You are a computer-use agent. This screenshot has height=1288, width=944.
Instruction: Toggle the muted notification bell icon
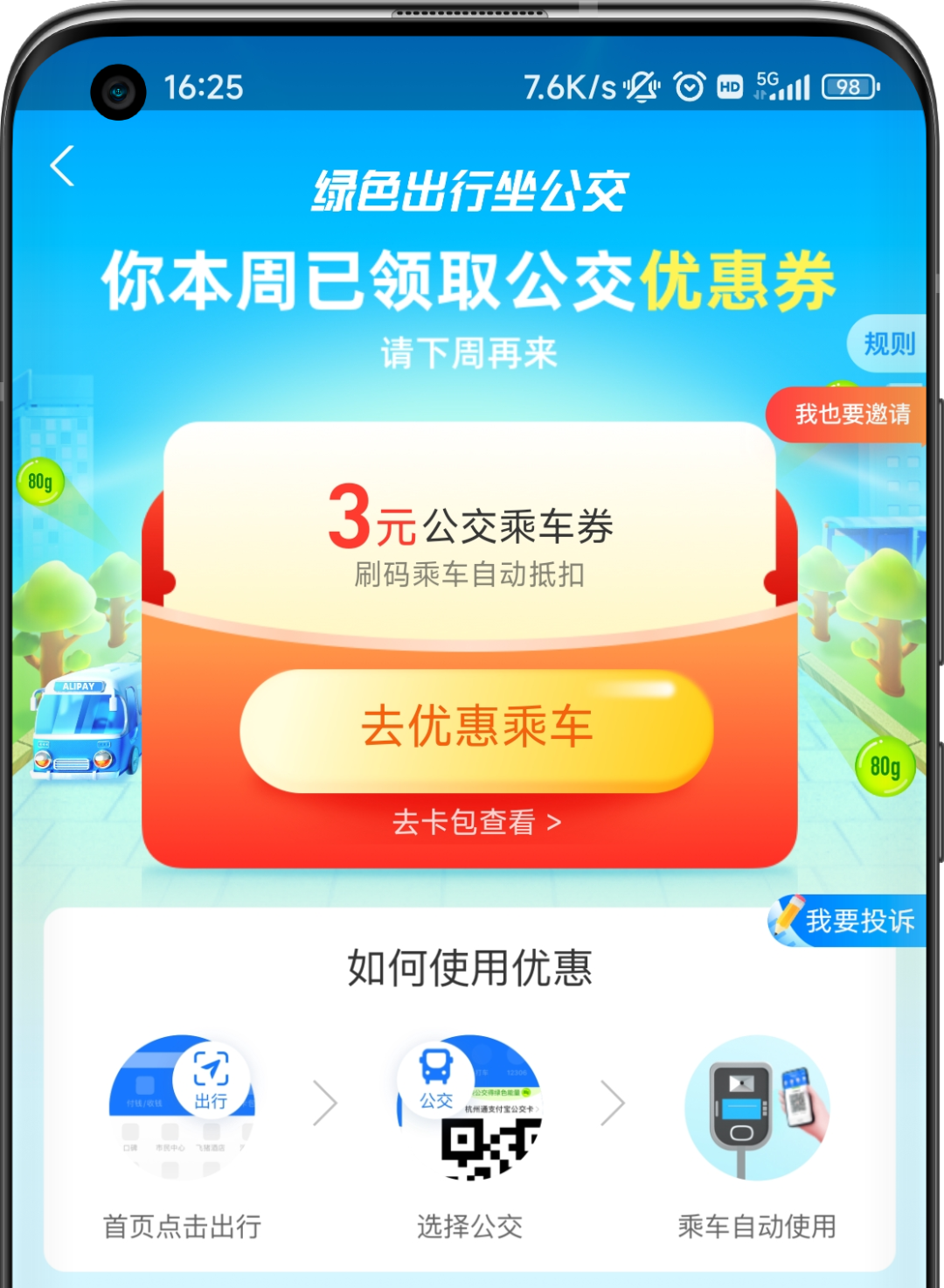tap(641, 87)
